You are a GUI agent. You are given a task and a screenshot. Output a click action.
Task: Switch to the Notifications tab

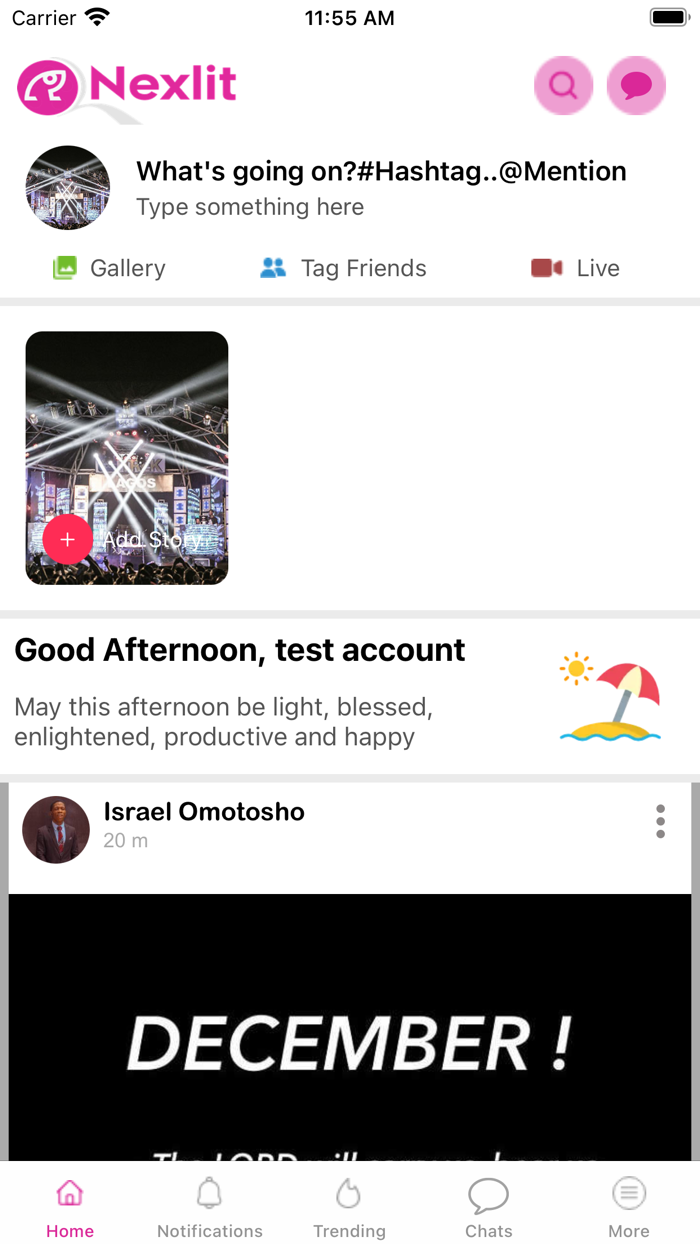tap(209, 1208)
